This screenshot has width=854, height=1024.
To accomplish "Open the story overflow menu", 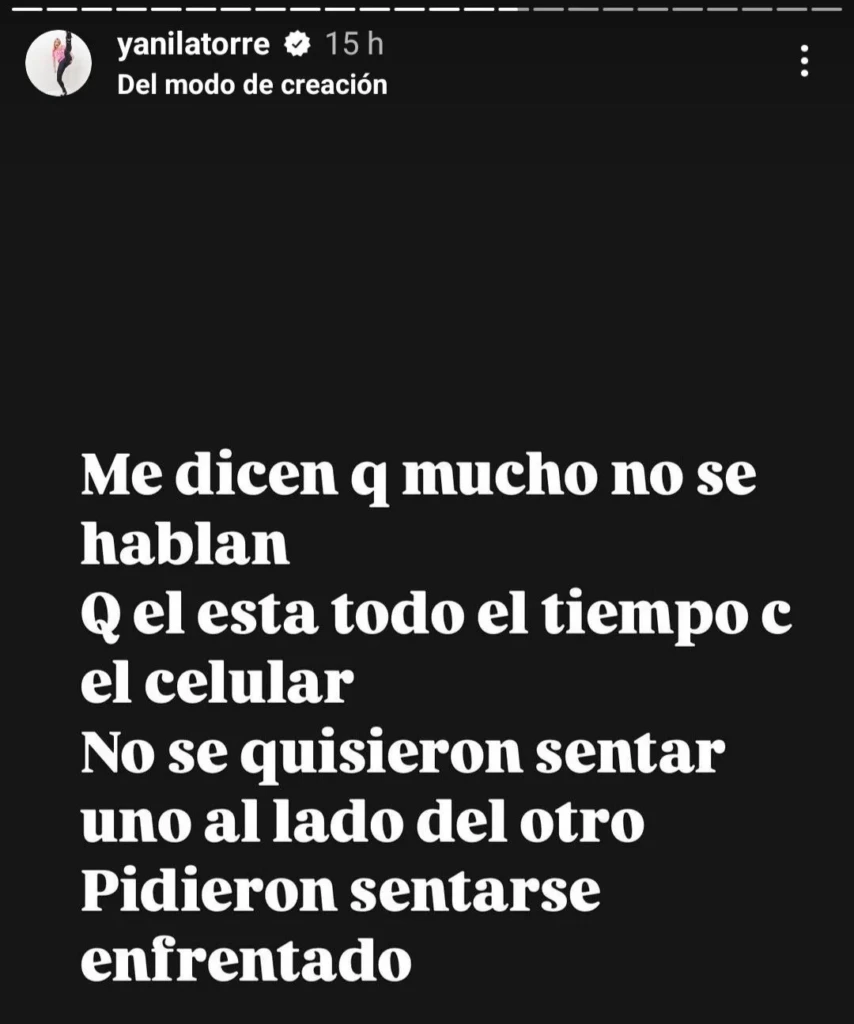I will [x=805, y=62].
